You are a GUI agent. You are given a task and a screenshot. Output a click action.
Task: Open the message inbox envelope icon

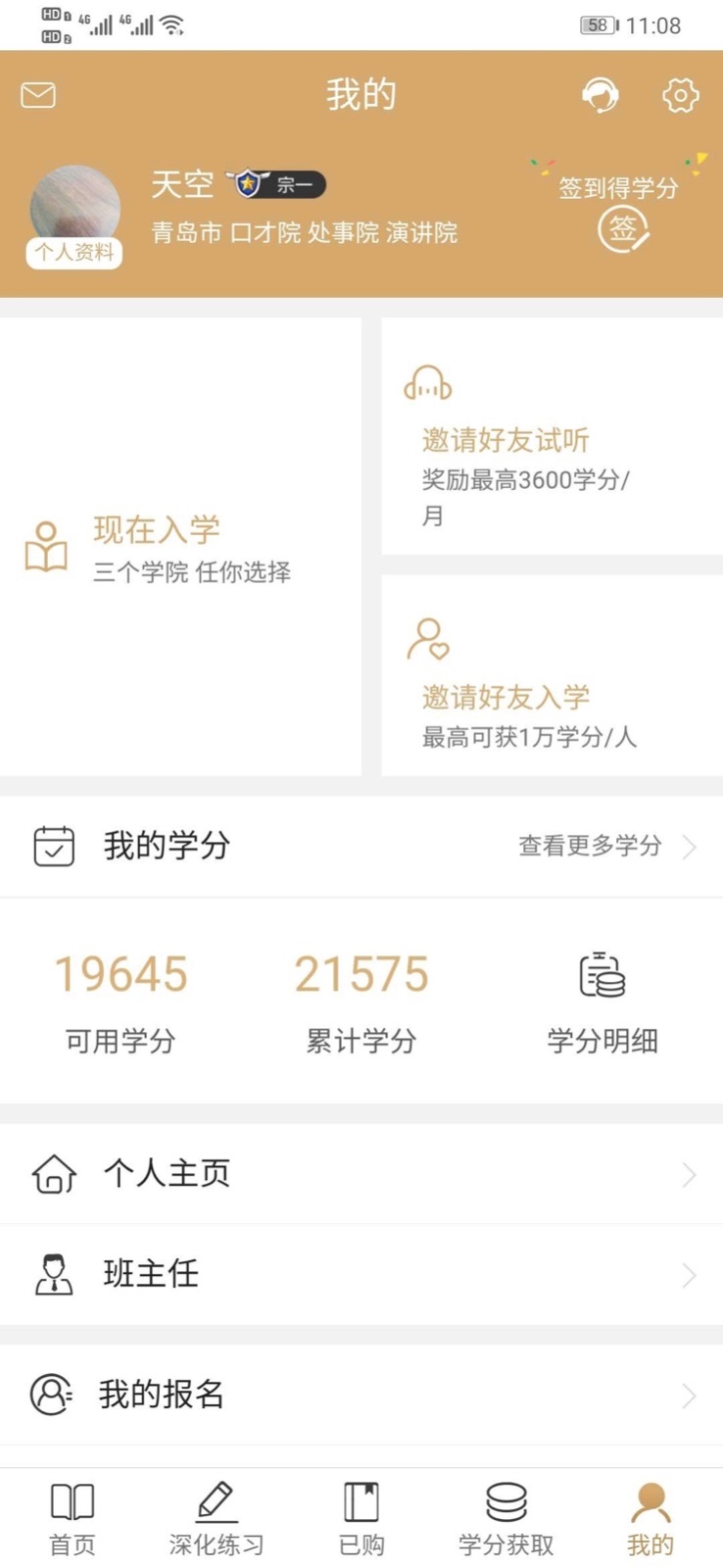point(37,94)
